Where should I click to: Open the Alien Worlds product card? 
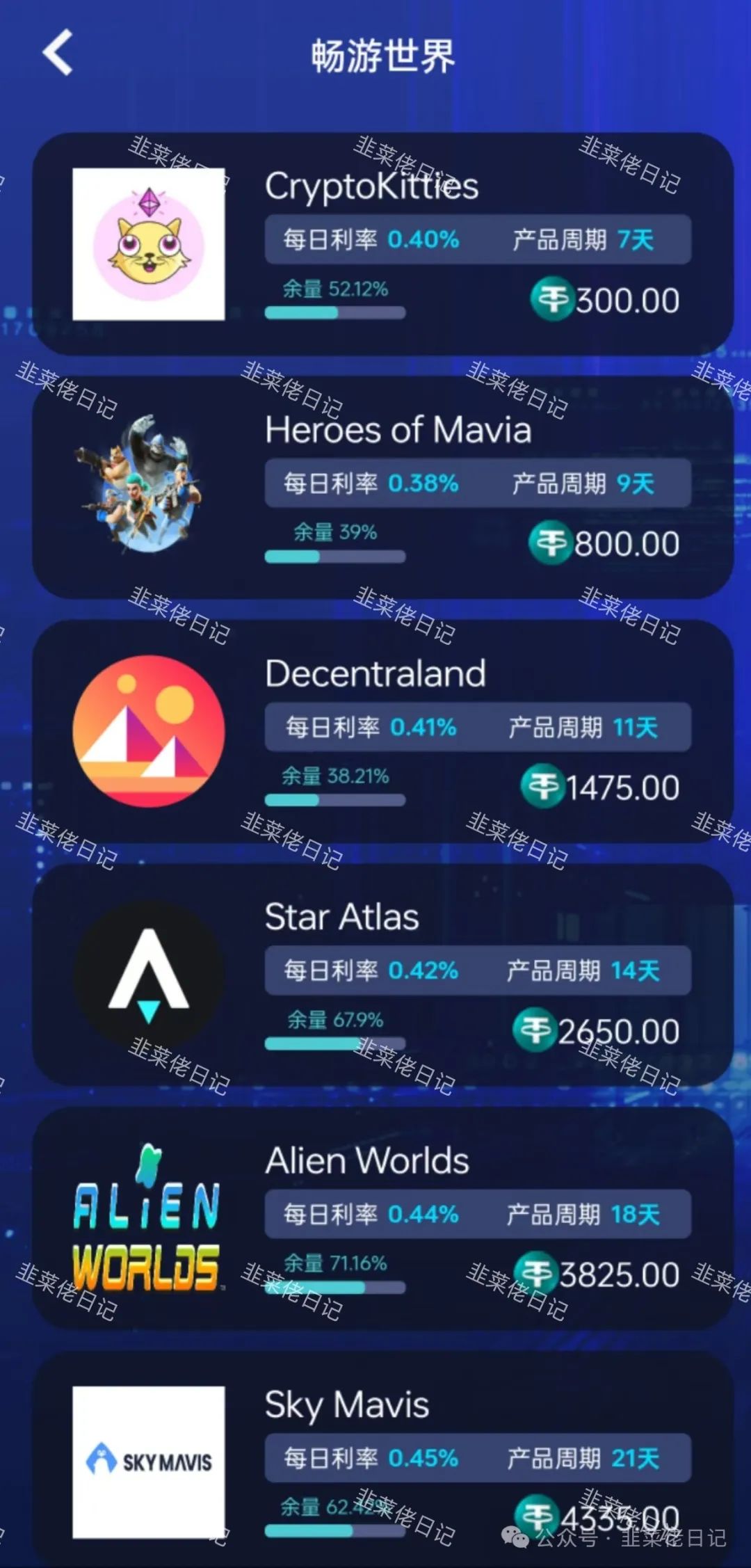click(382, 1217)
